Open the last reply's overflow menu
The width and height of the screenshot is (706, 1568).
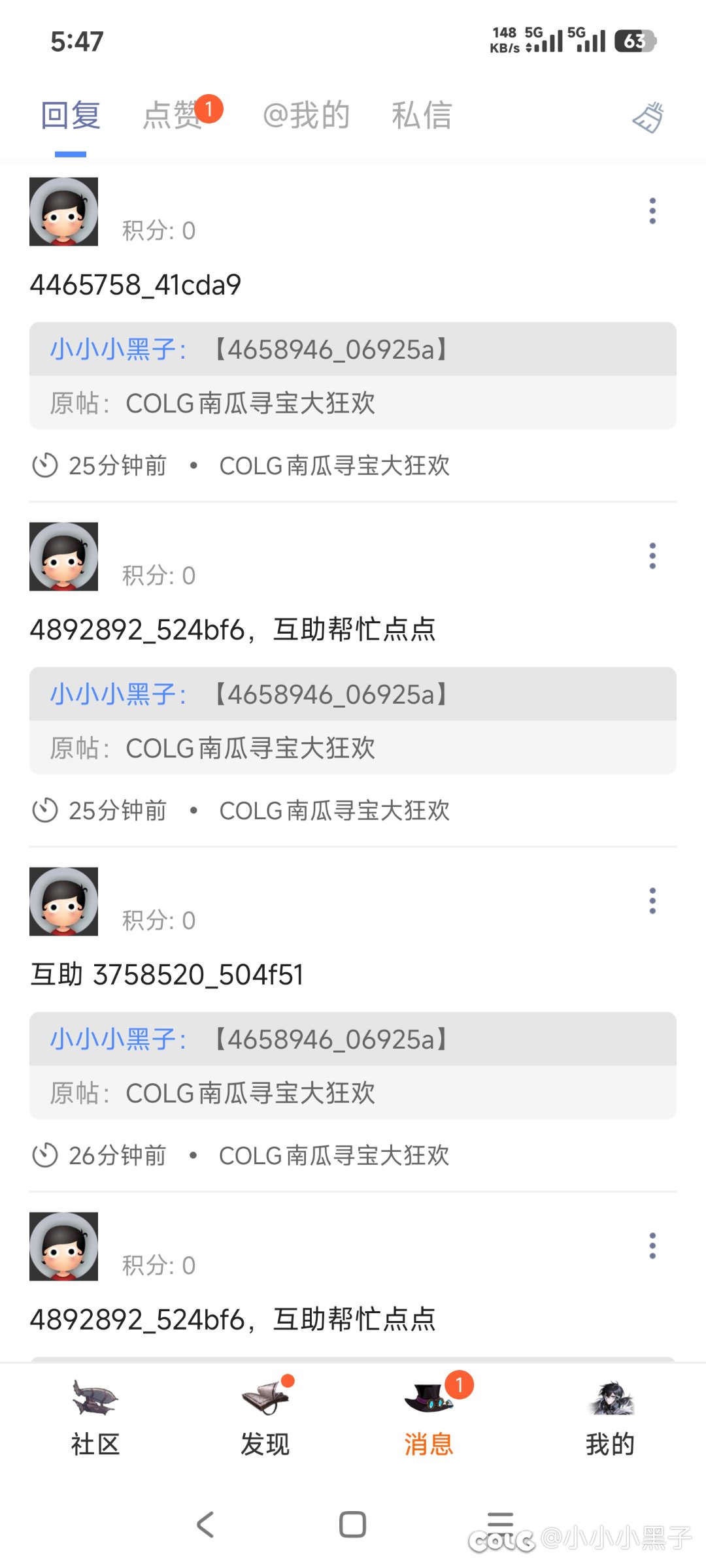point(652,1245)
